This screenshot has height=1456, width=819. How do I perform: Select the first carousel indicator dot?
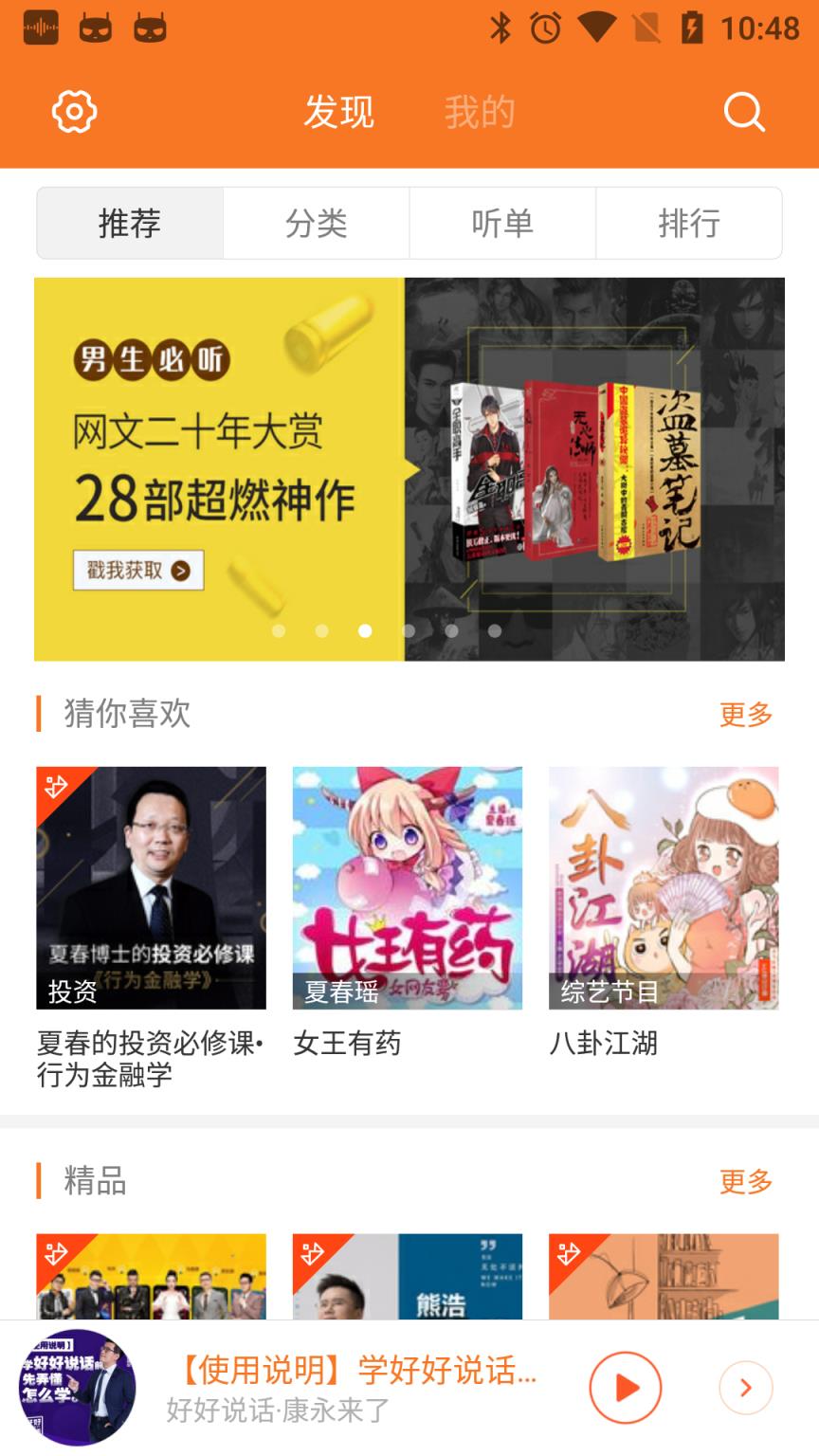[x=280, y=628]
